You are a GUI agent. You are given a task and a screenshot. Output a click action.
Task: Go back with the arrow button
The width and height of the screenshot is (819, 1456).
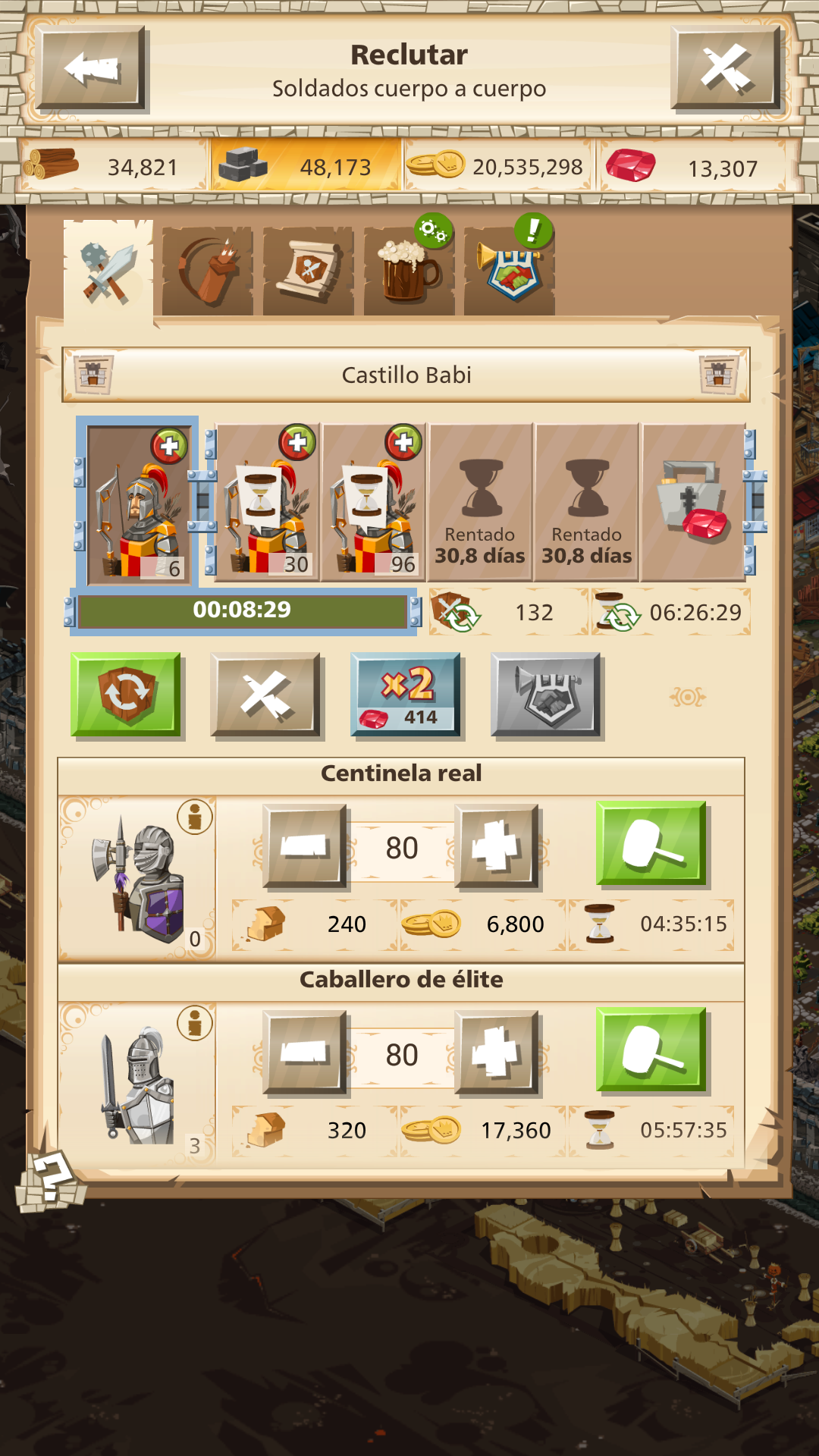tap(91, 68)
